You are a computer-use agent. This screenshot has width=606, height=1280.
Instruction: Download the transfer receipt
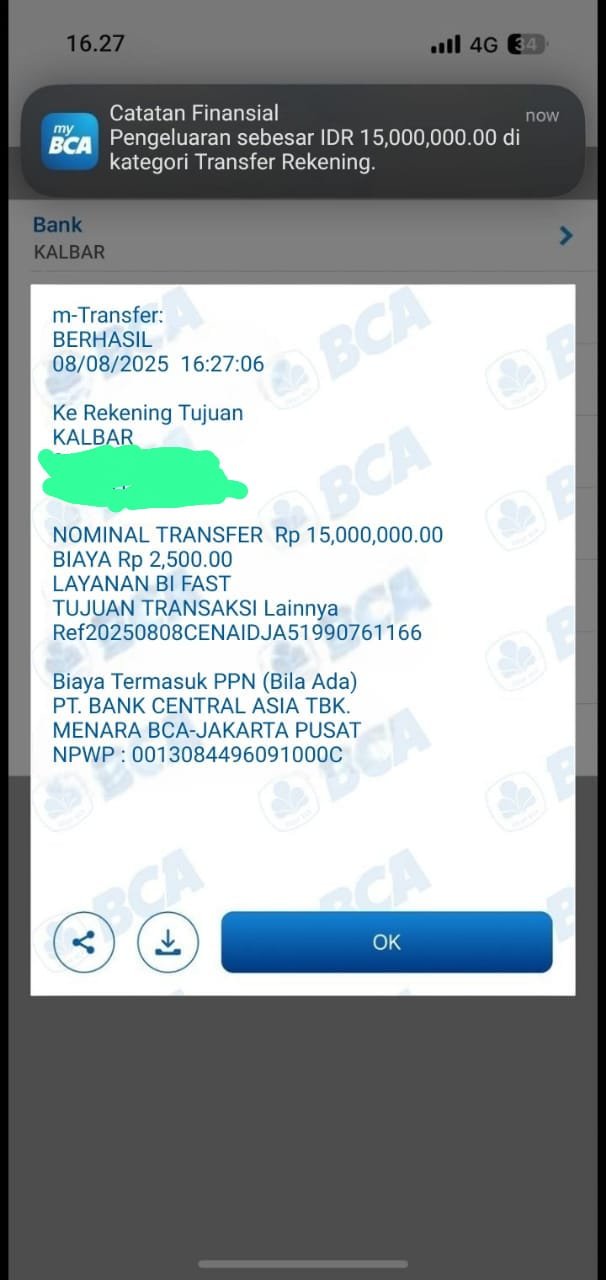click(167, 942)
